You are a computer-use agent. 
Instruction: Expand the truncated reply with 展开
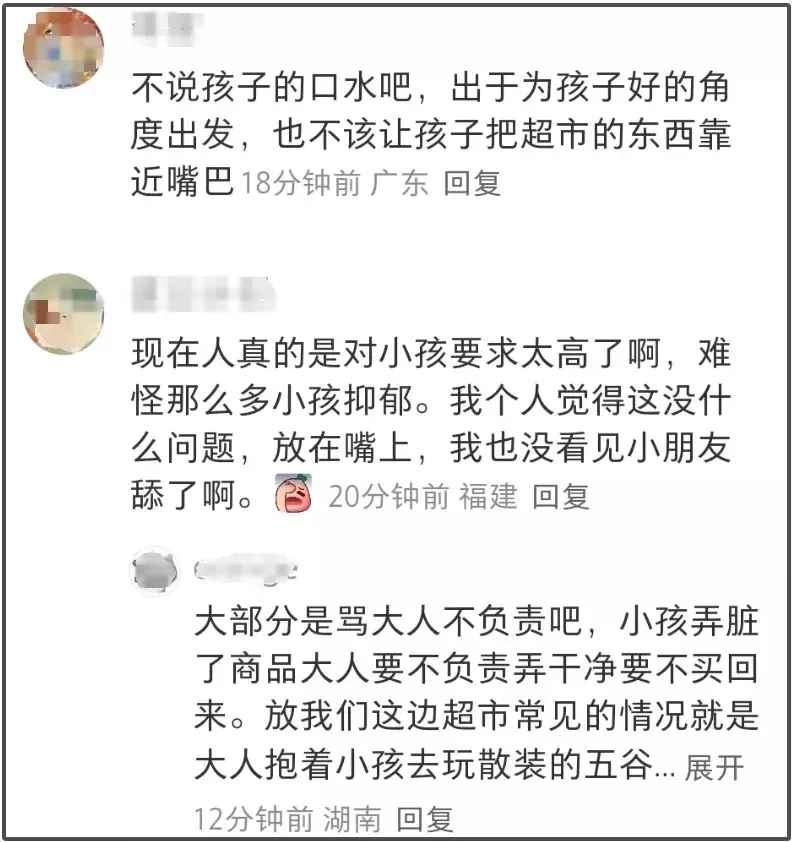point(714,768)
